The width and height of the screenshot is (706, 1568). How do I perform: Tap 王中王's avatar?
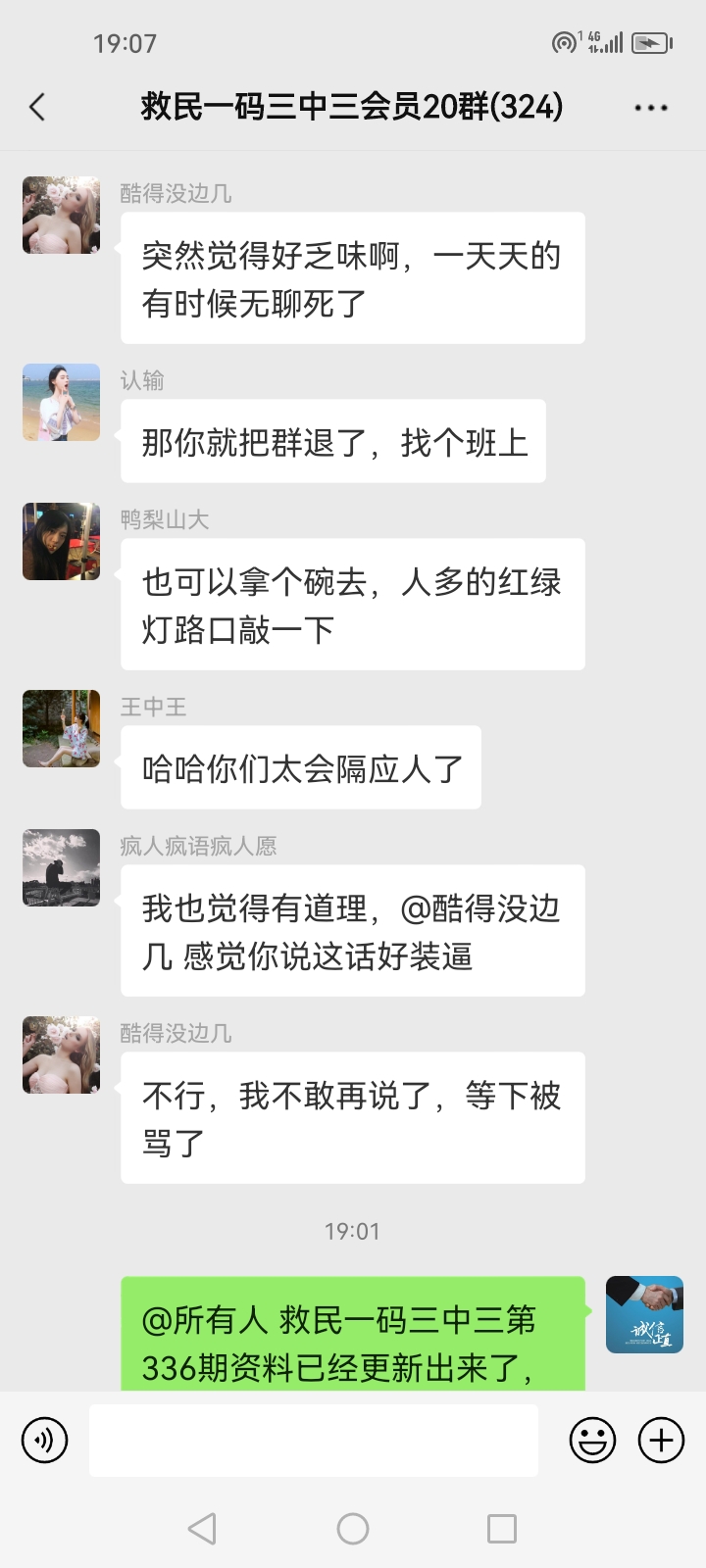point(61,729)
